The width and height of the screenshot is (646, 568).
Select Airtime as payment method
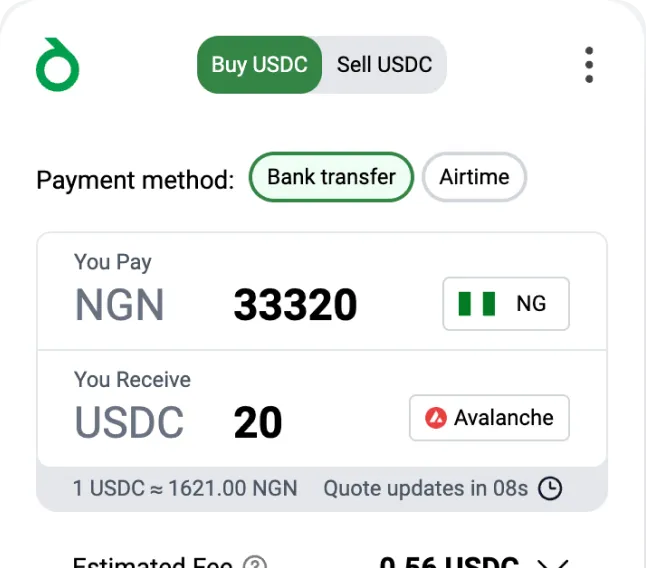click(474, 177)
